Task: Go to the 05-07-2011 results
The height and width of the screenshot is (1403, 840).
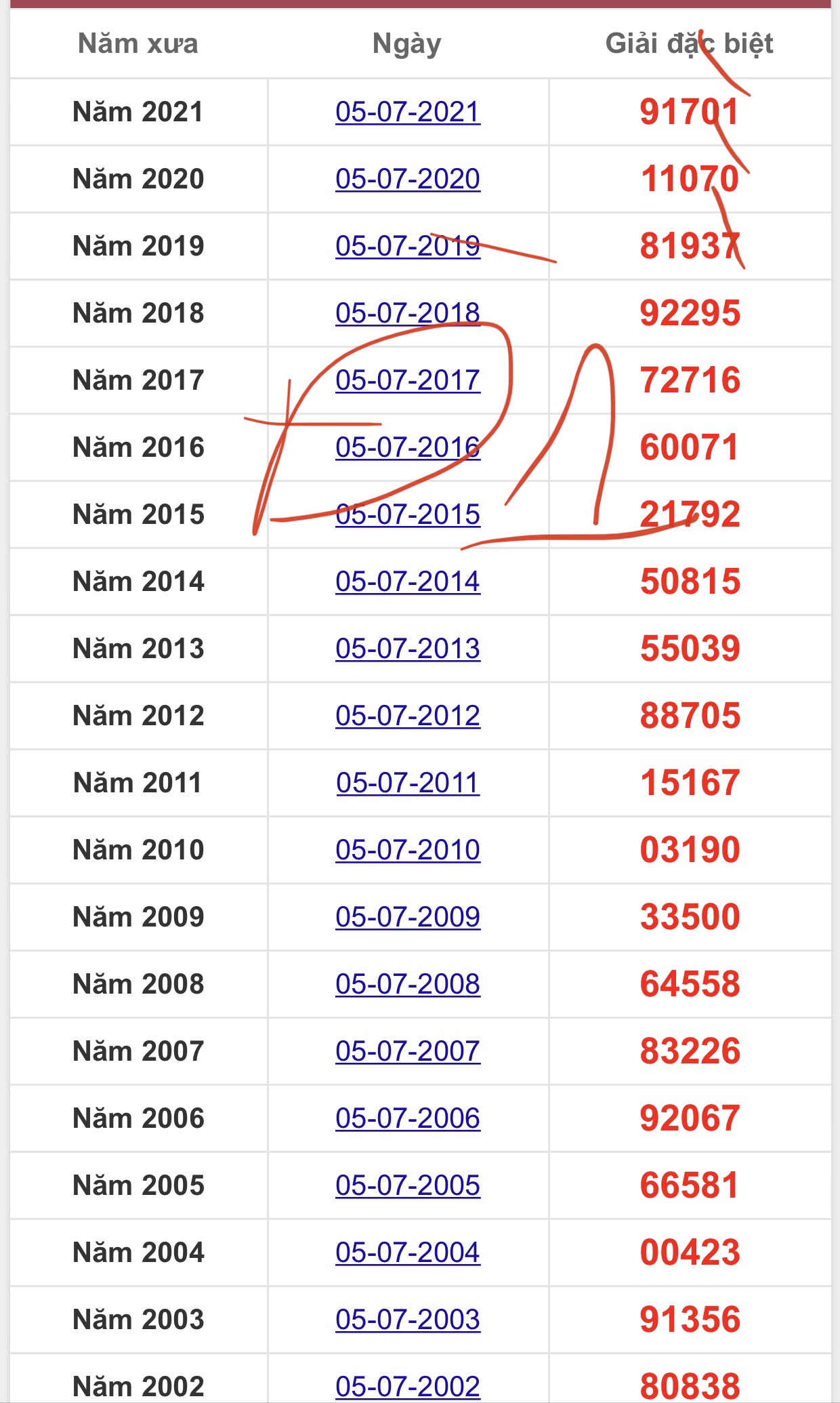Action: 408,783
